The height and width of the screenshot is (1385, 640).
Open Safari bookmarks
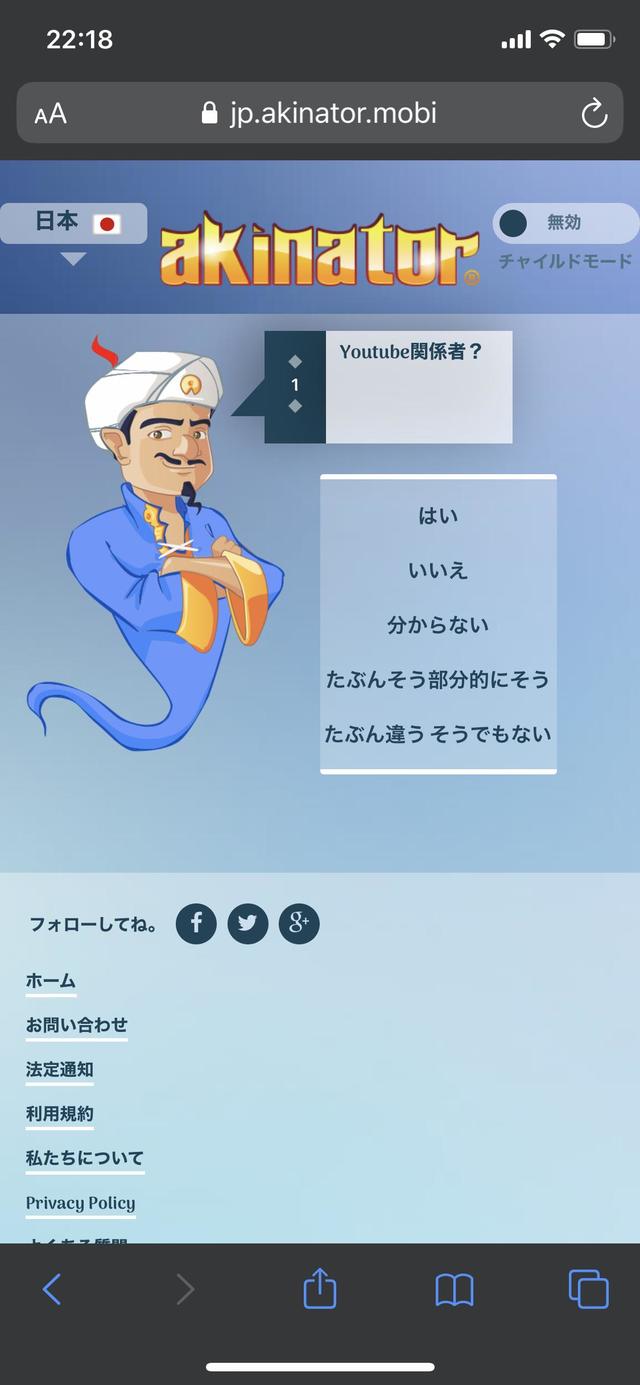(455, 1290)
